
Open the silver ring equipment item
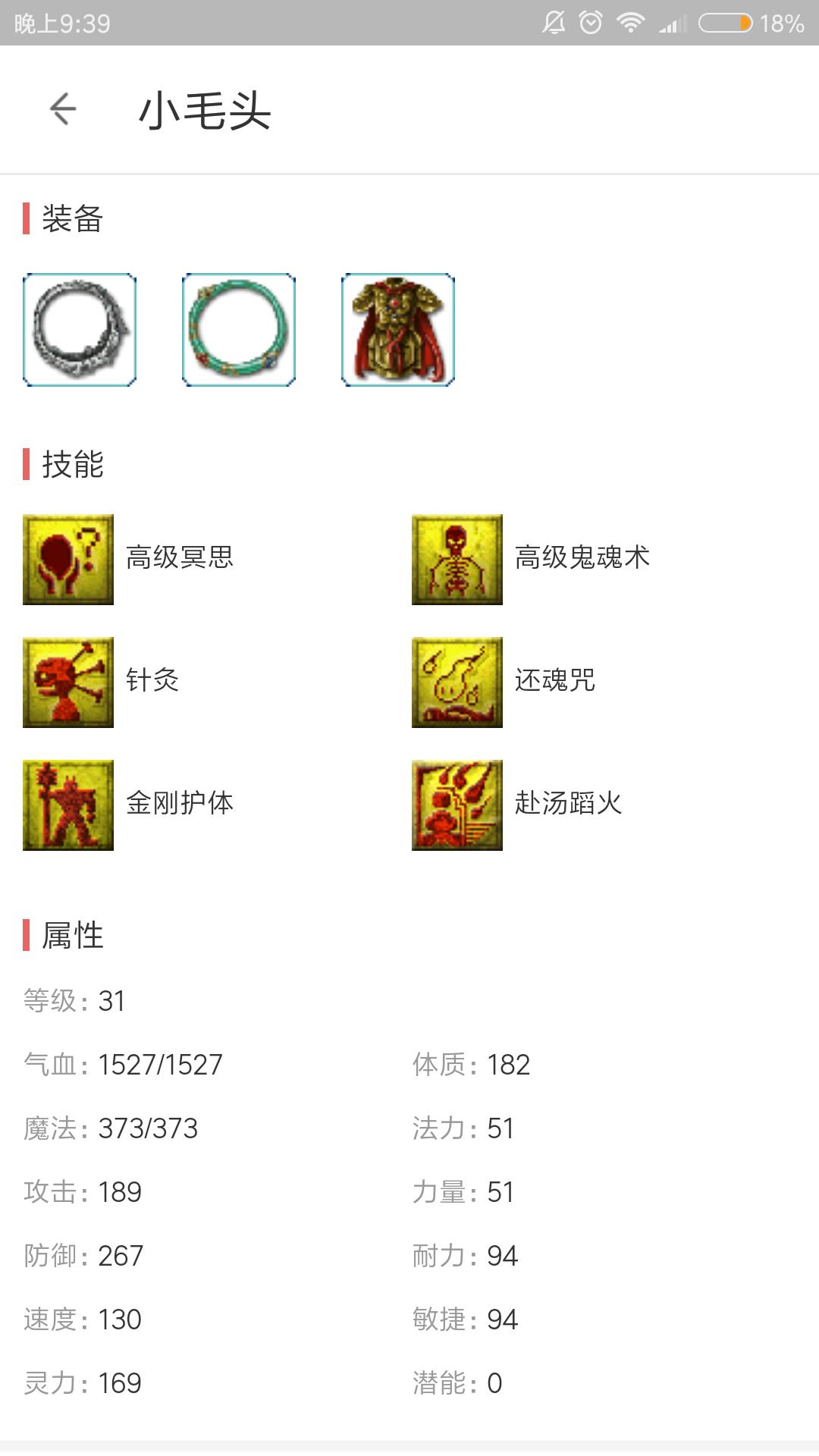pos(80,330)
